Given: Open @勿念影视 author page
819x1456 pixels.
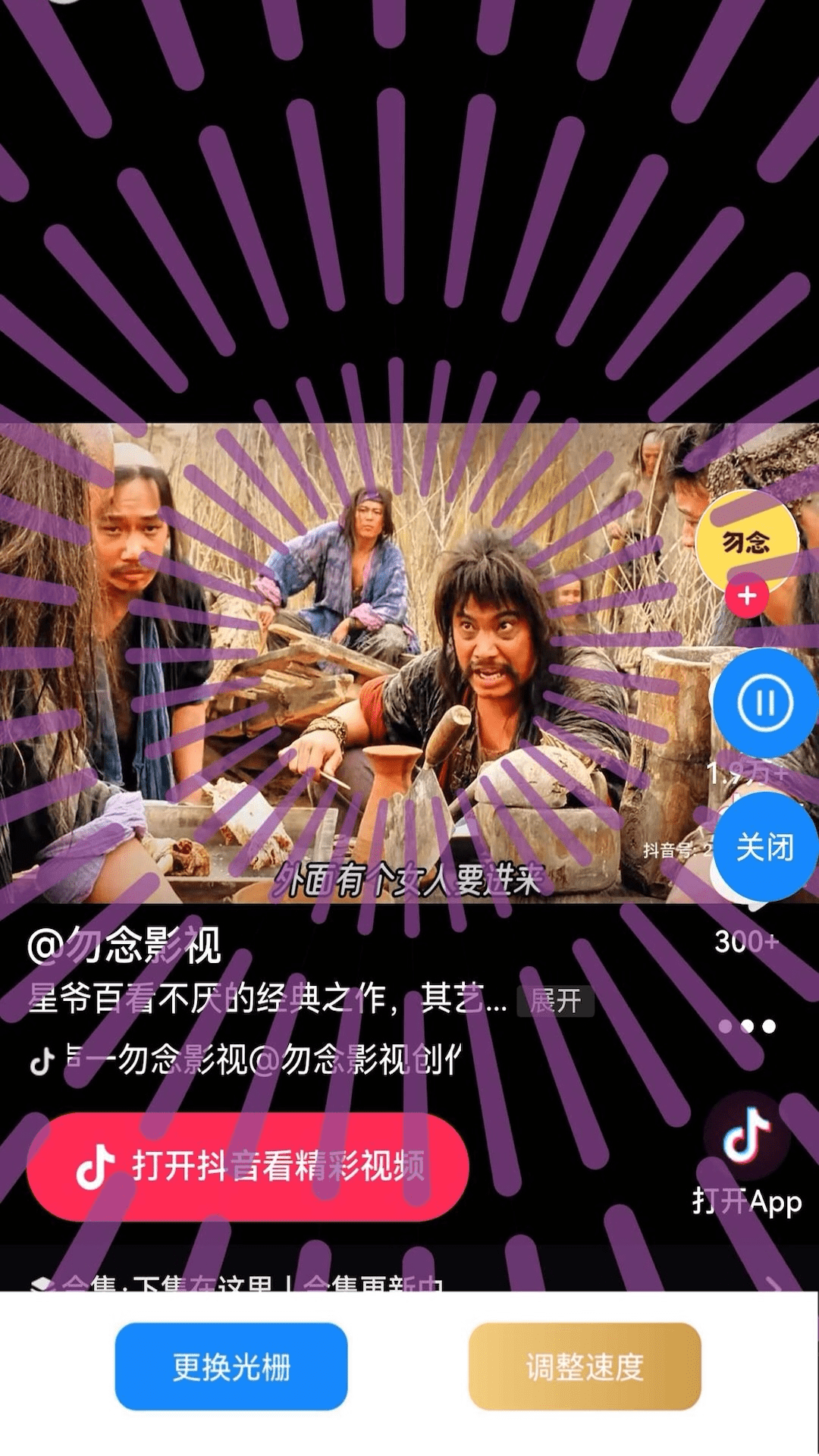Looking at the screenshot, I should coord(125,946).
